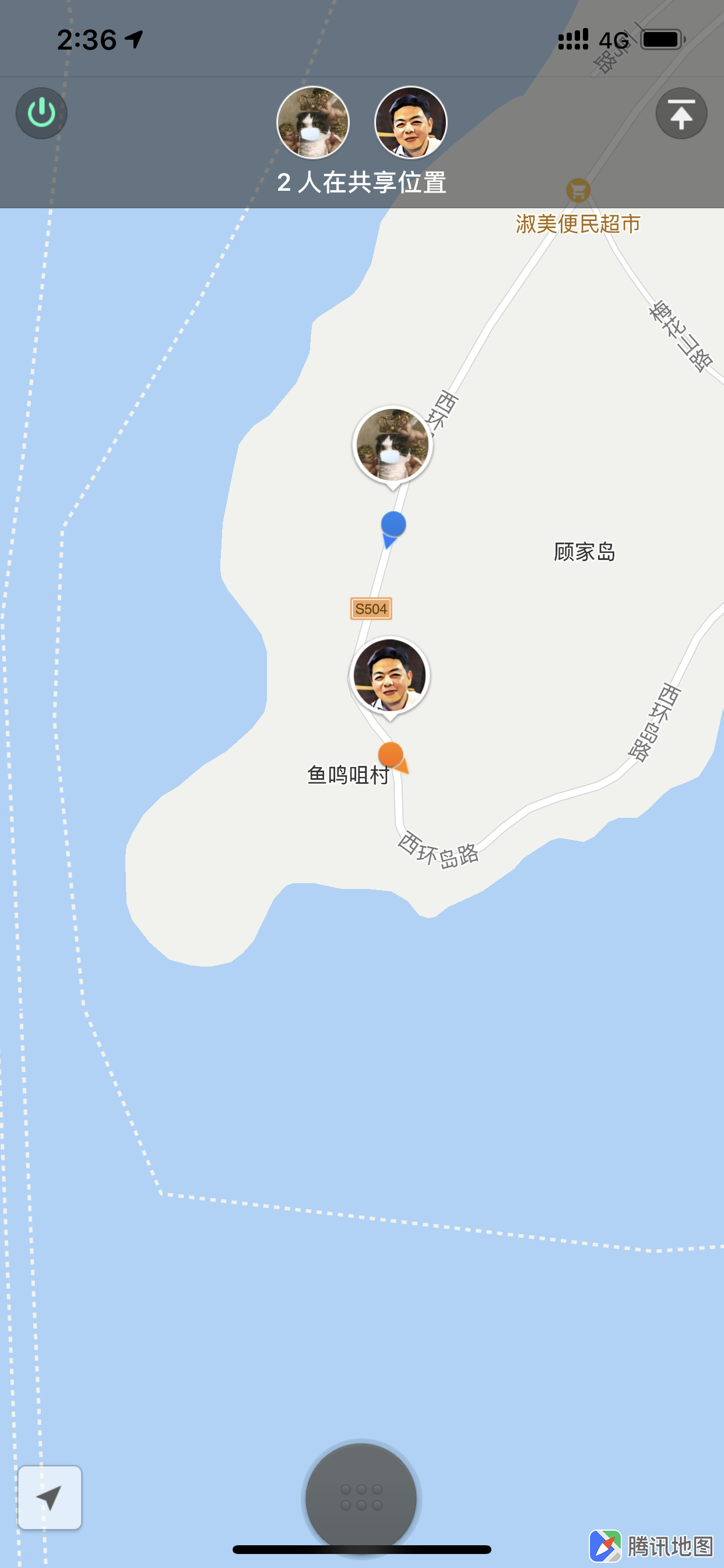Tap the man's avatar pin on the map
The image size is (724, 1568).
(x=390, y=676)
